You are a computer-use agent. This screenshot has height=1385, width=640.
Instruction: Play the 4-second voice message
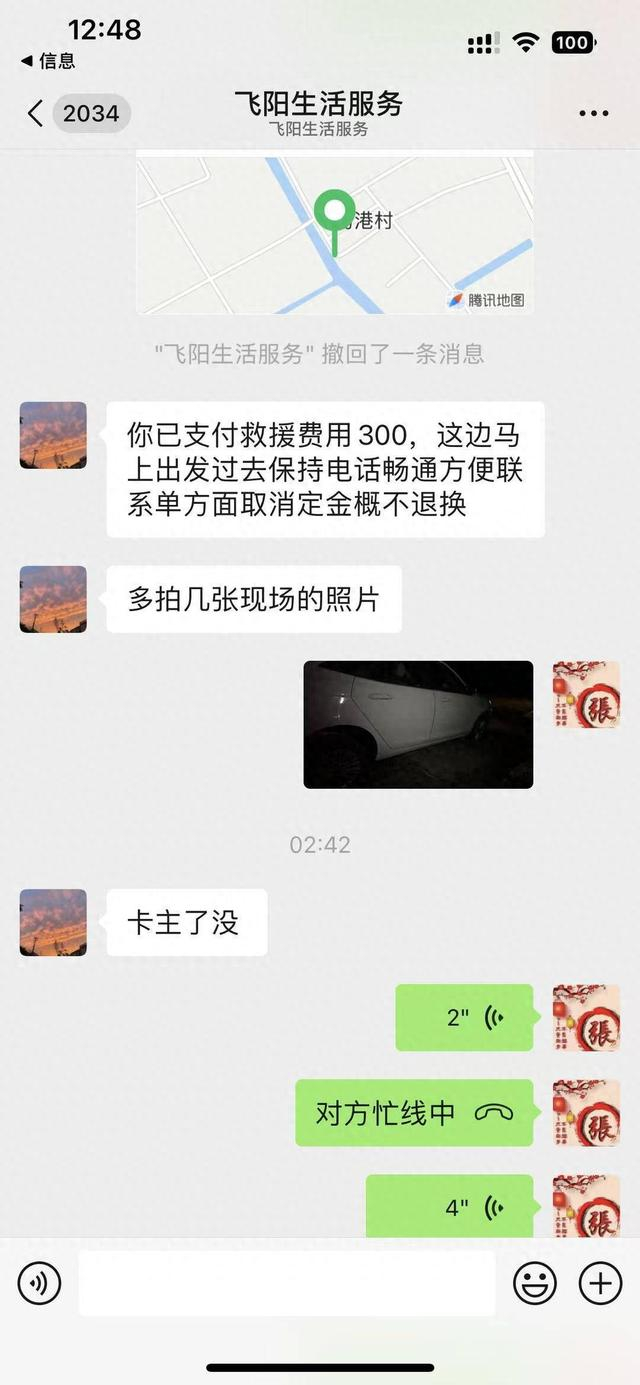click(450, 1206)
